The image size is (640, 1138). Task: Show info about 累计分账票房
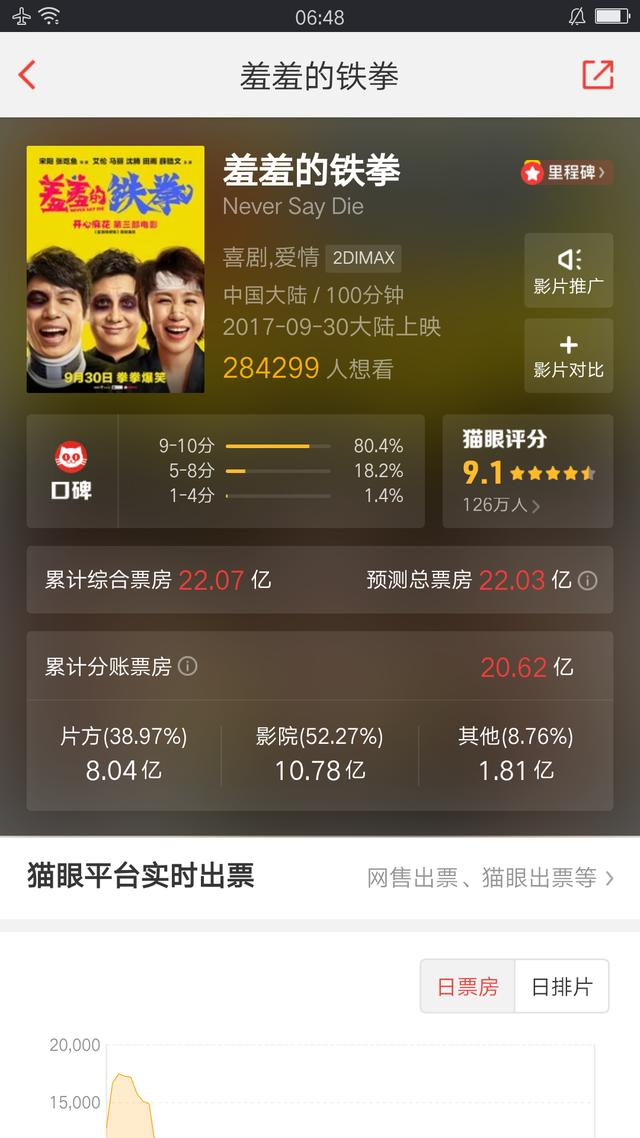tap(188, 666)
